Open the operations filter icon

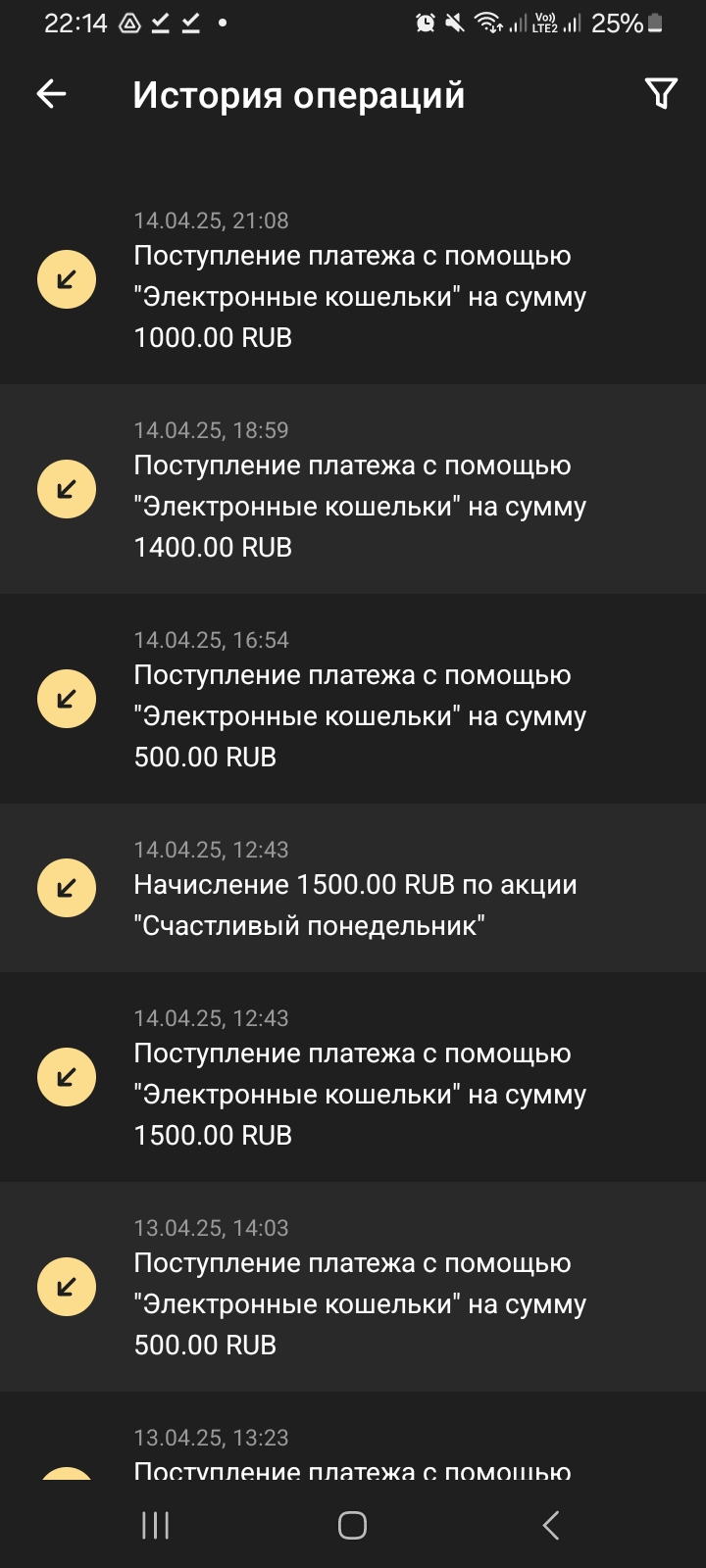pos(661,94)
